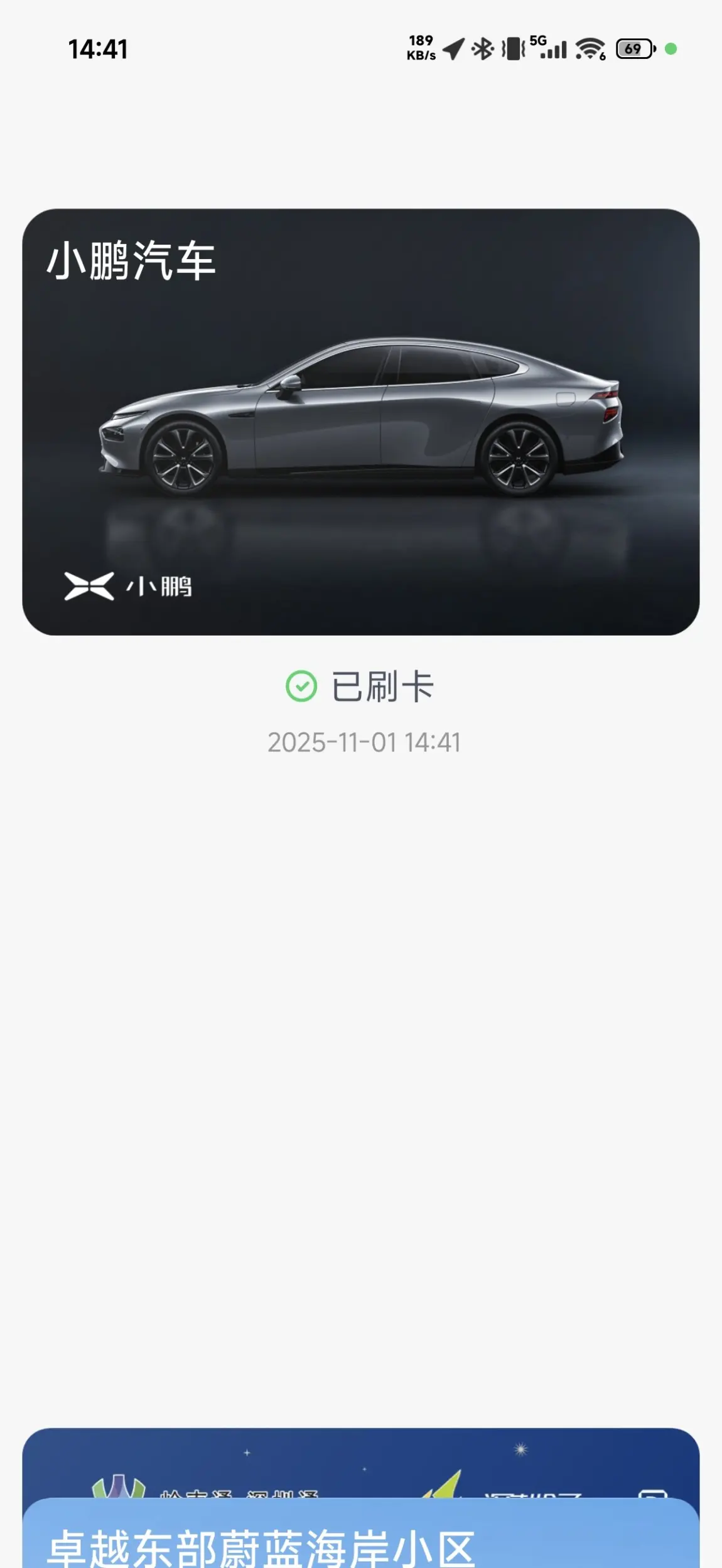722x1568 pixels.
Task: Open the 小鹏汽车 car key card
Action: [x=360, y=422]
